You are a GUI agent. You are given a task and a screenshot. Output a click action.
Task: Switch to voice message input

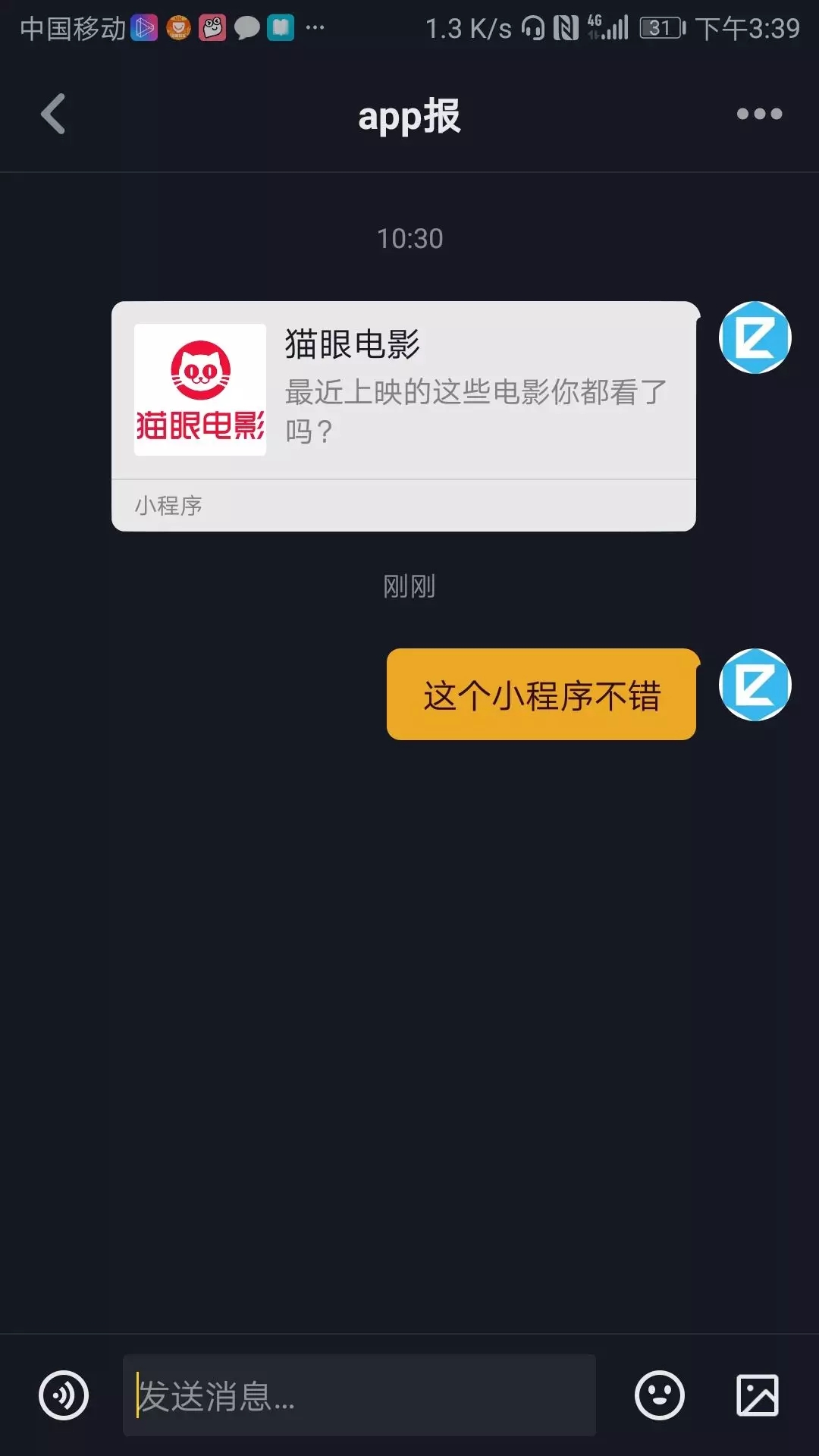pos(64,1395)
